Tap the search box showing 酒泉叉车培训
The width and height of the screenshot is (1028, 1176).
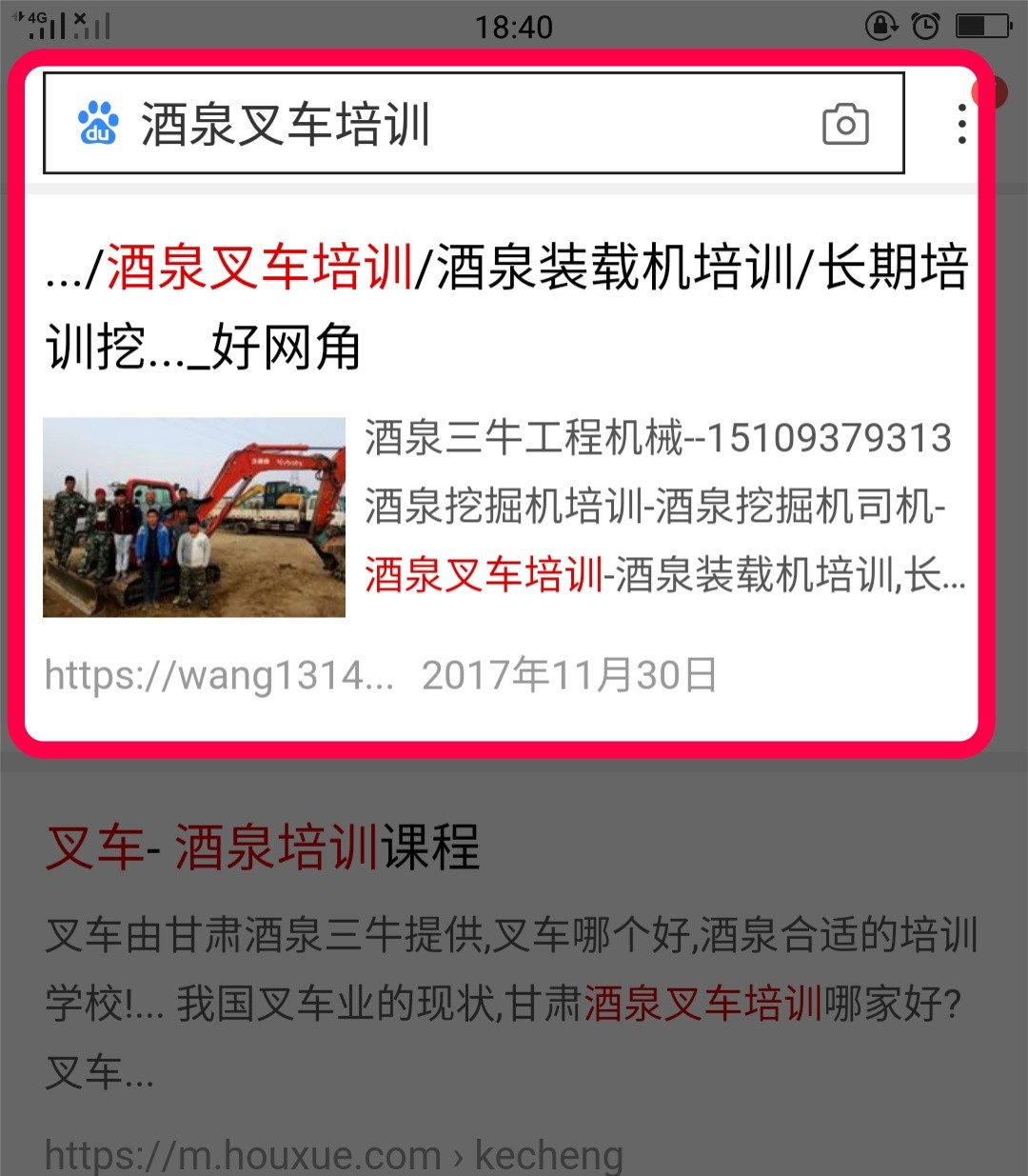pyautogui.click(x=428, y=124)
